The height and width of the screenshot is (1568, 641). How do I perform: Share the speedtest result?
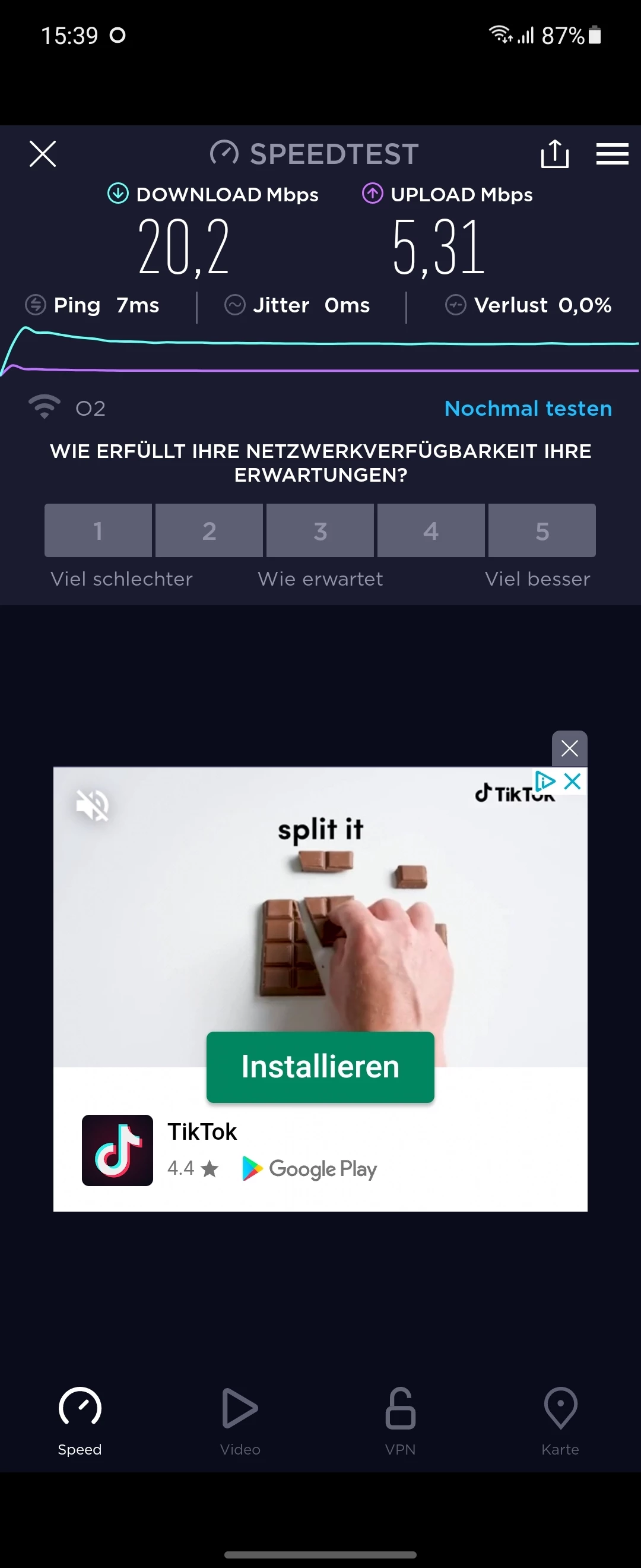click(x=554, y=153)
